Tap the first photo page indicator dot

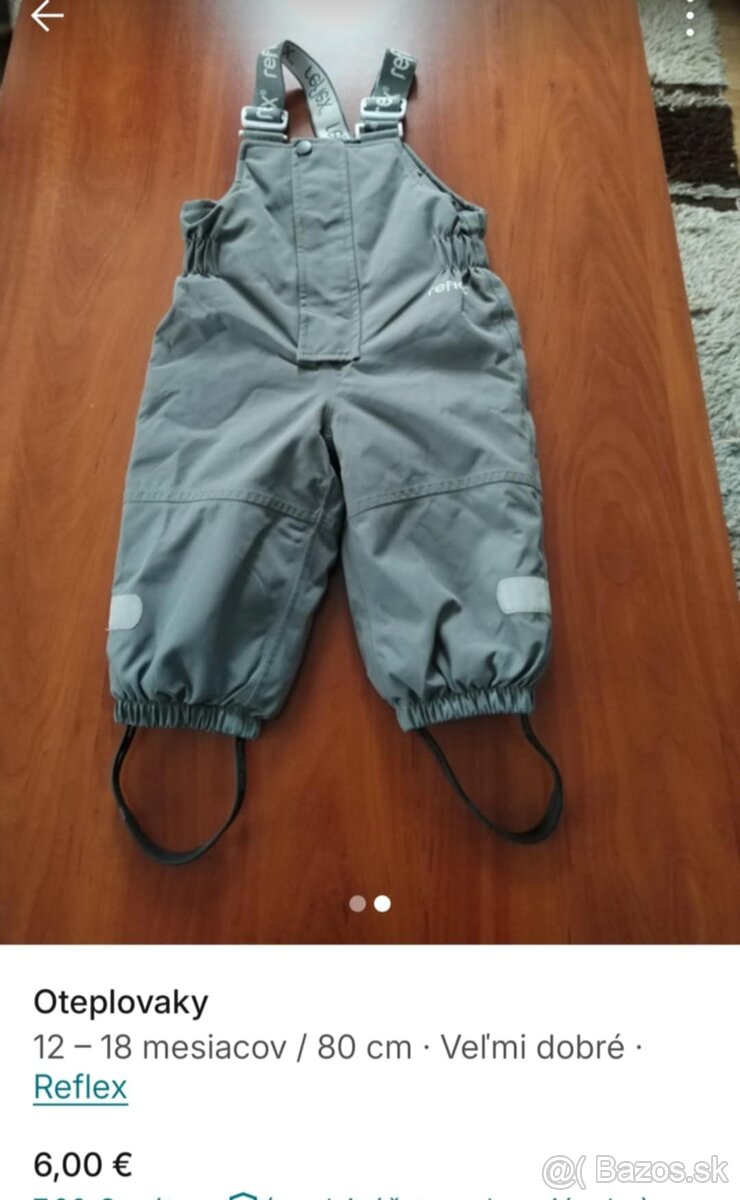click(358, 904)
